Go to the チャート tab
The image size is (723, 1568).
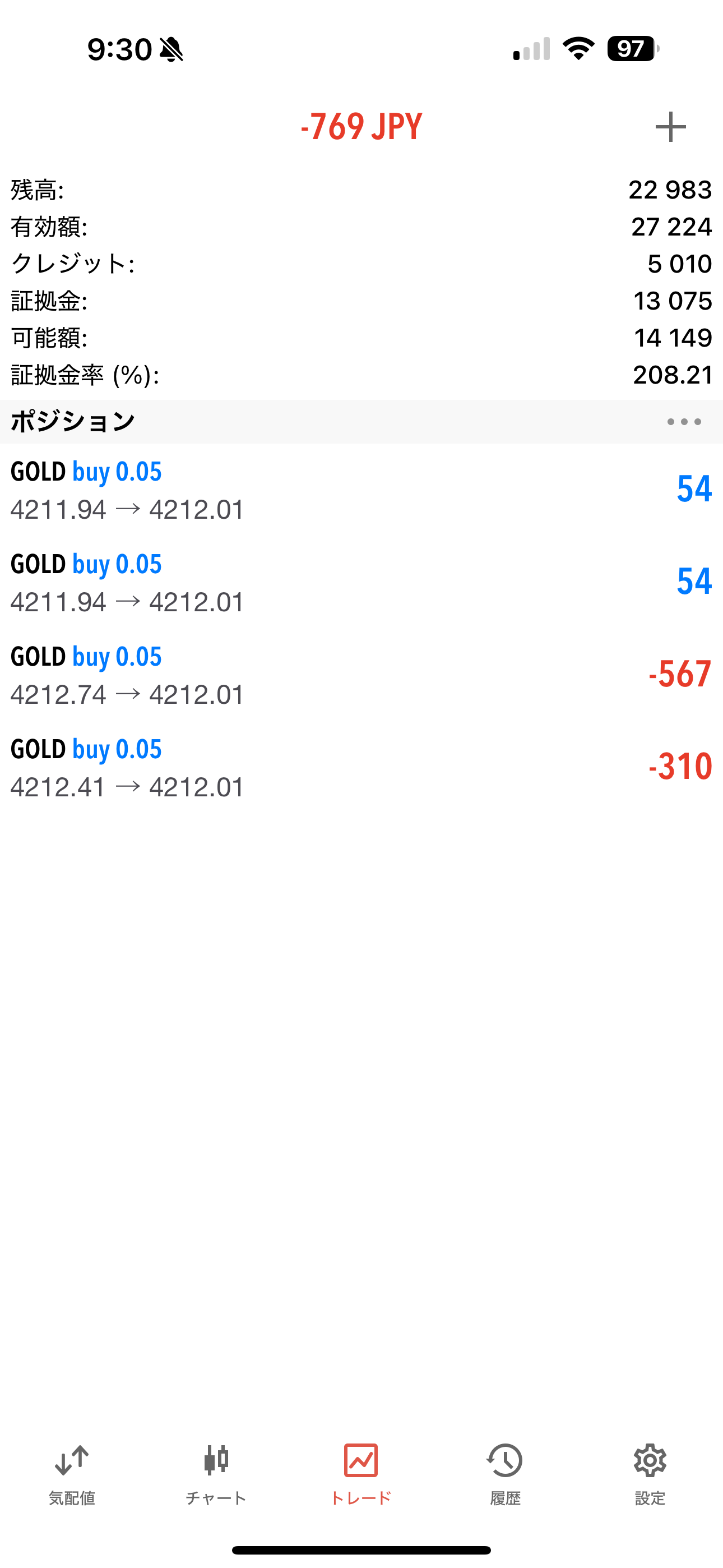(216, 1474)
